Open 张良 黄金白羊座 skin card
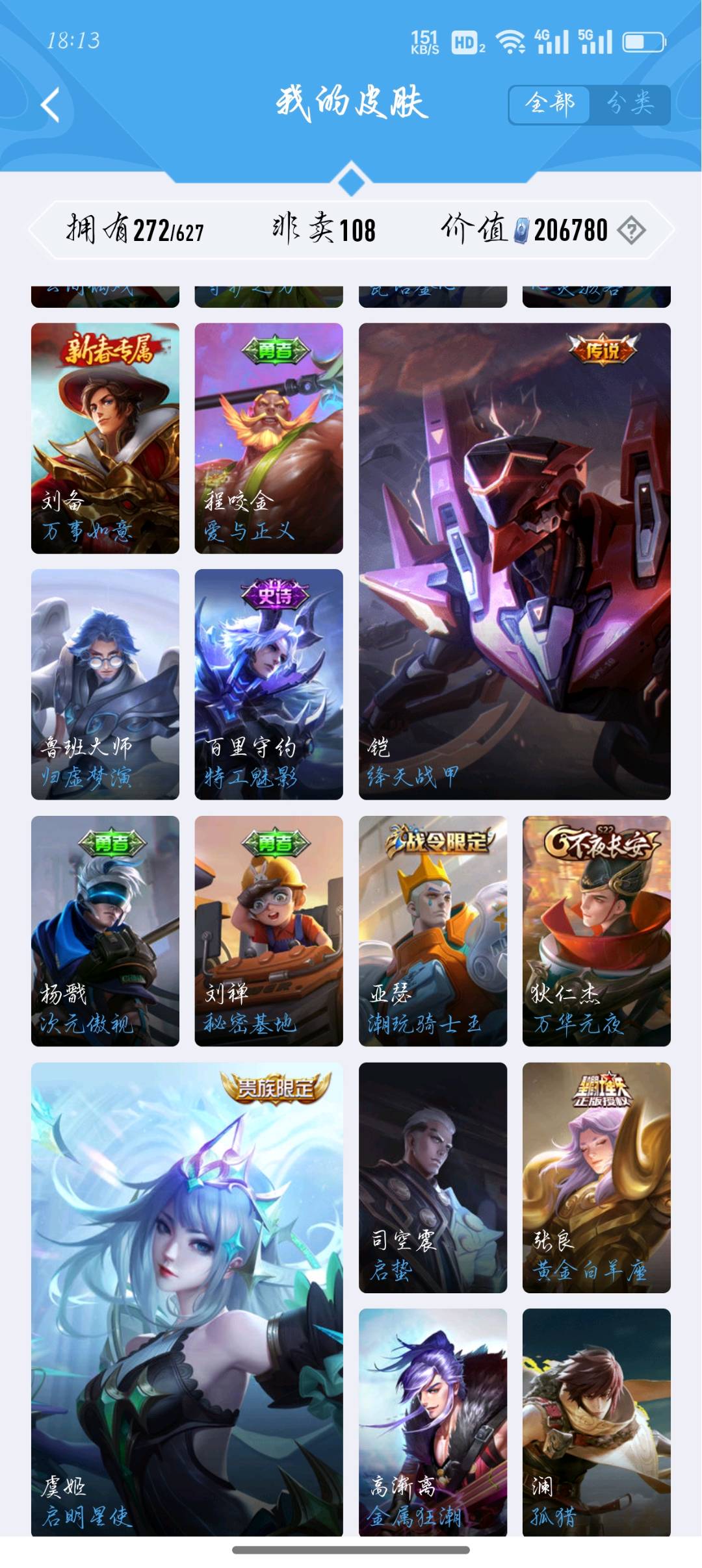 coord(596,1177)
